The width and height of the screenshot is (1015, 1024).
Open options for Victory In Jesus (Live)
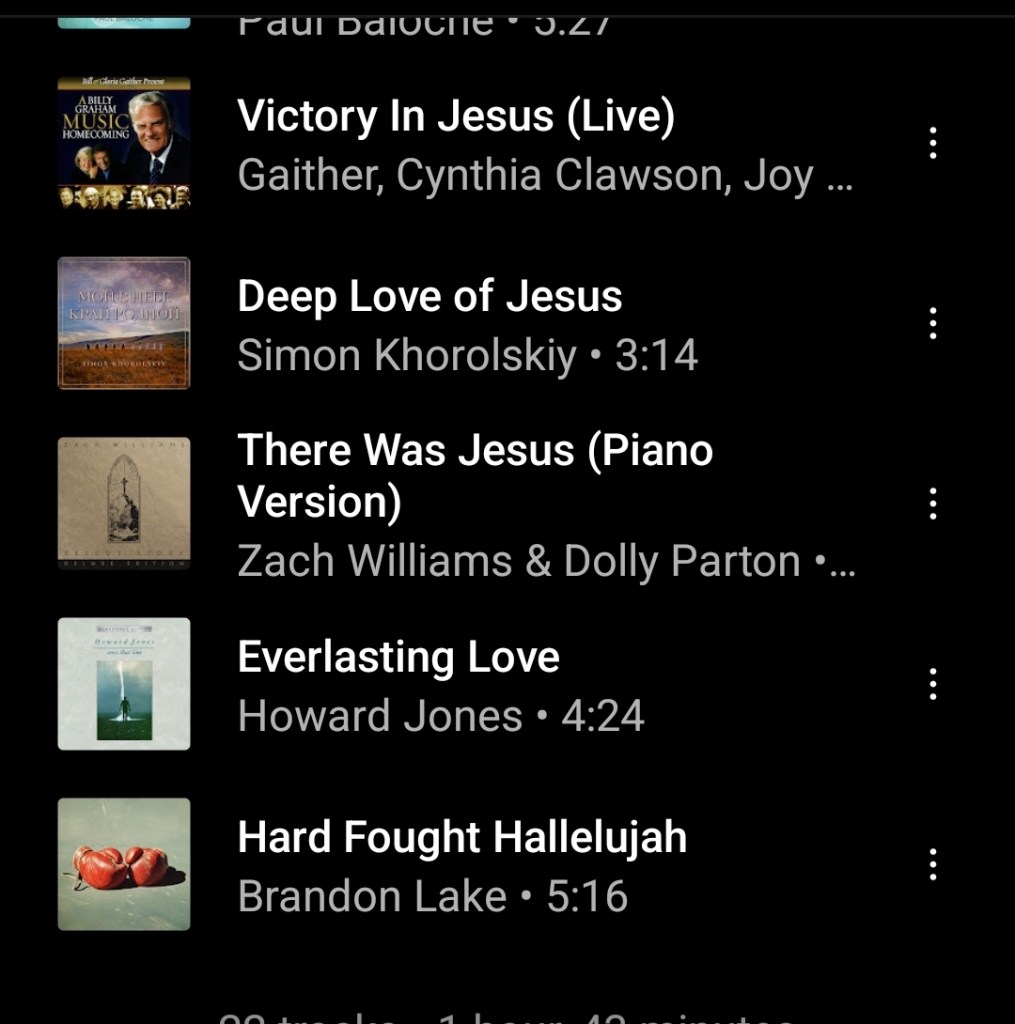[x=932, y=144]
